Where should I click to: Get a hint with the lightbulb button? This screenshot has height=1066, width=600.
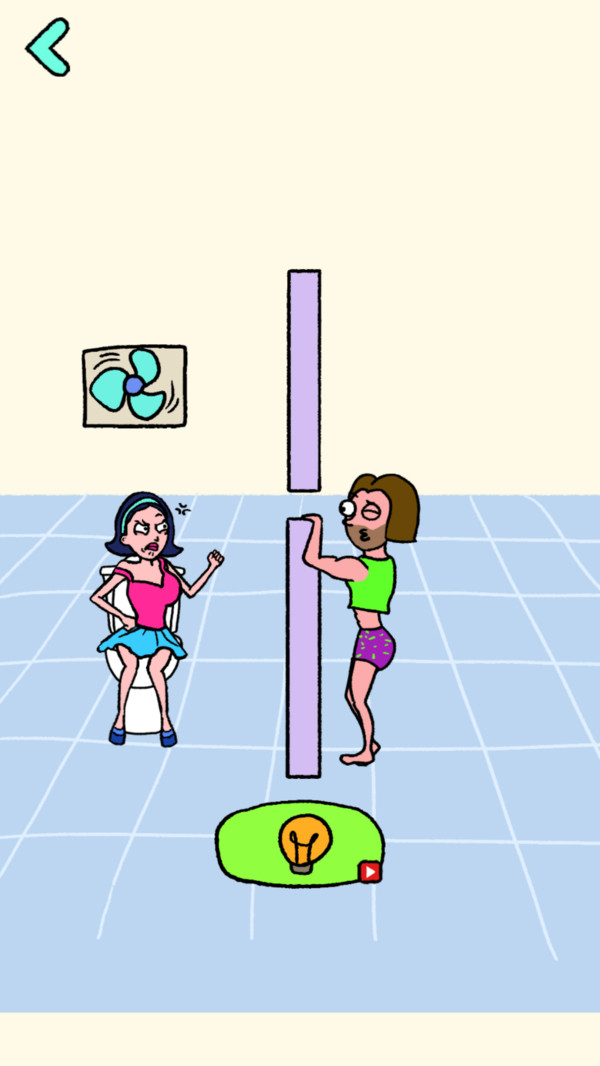(300, 844)
